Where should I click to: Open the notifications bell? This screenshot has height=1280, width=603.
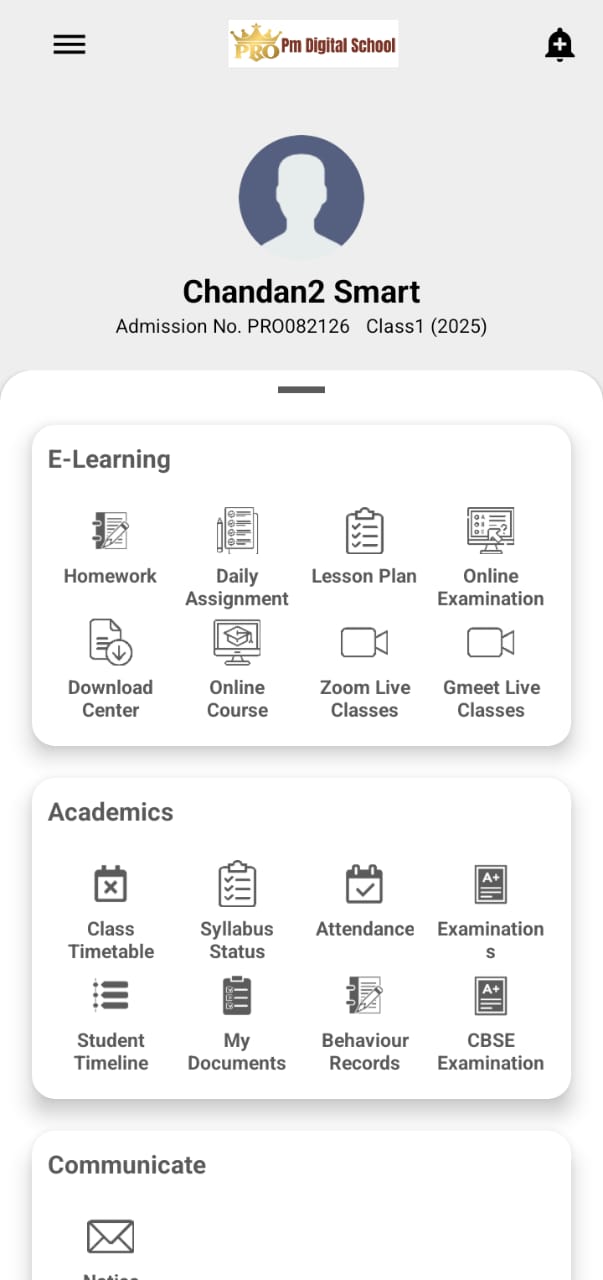[559, 44]
